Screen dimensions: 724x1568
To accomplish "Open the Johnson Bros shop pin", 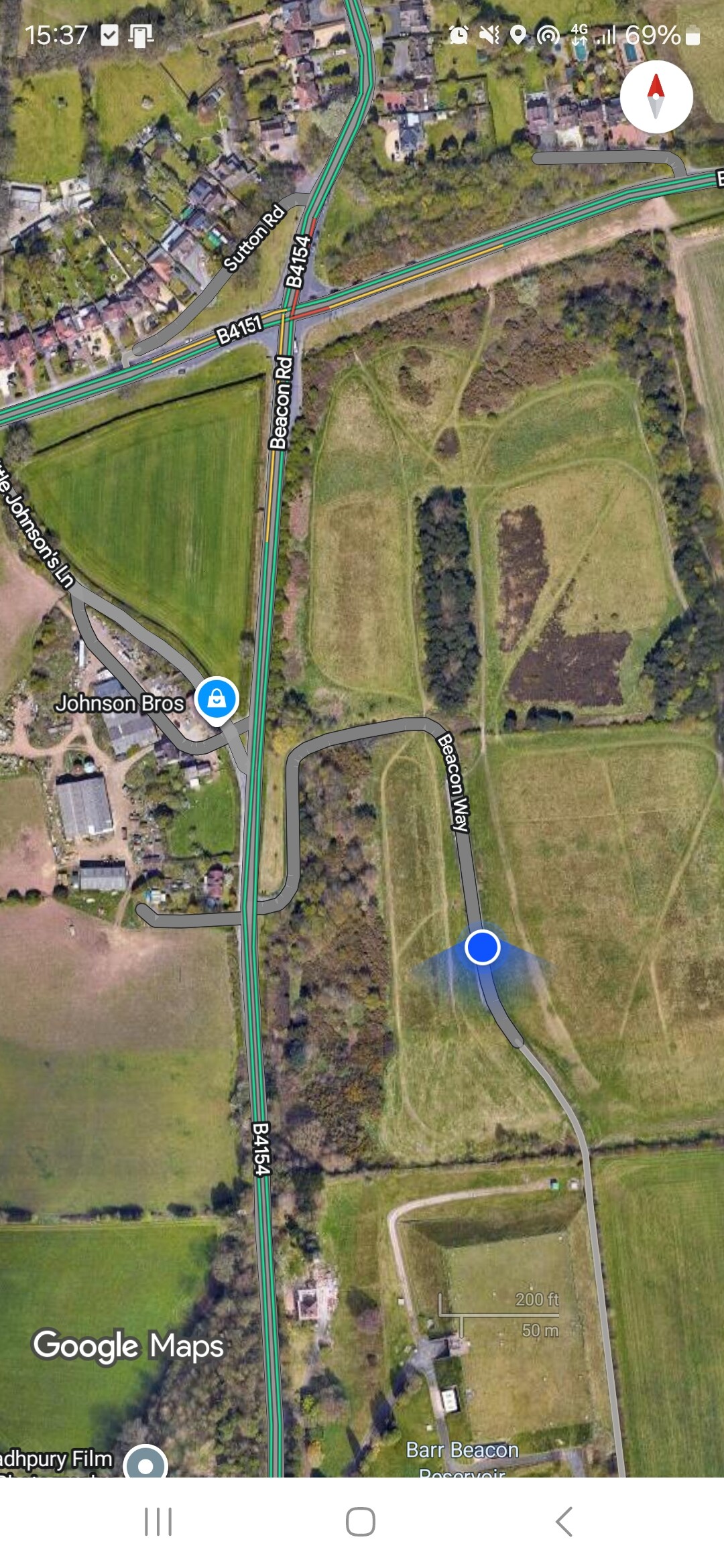I will click(x=216, y=700).
